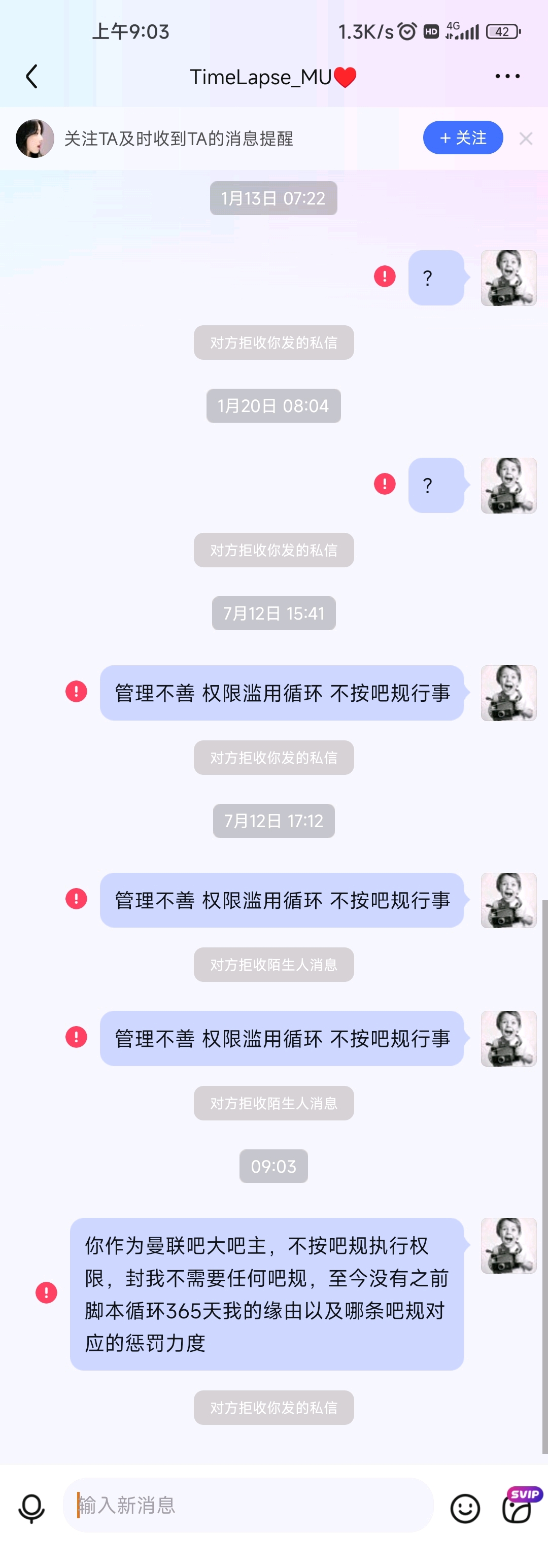This screenshot has width=548, height=1568.
Task: Go back from the TimeLapse_MU chat
Action: [31, 77]
